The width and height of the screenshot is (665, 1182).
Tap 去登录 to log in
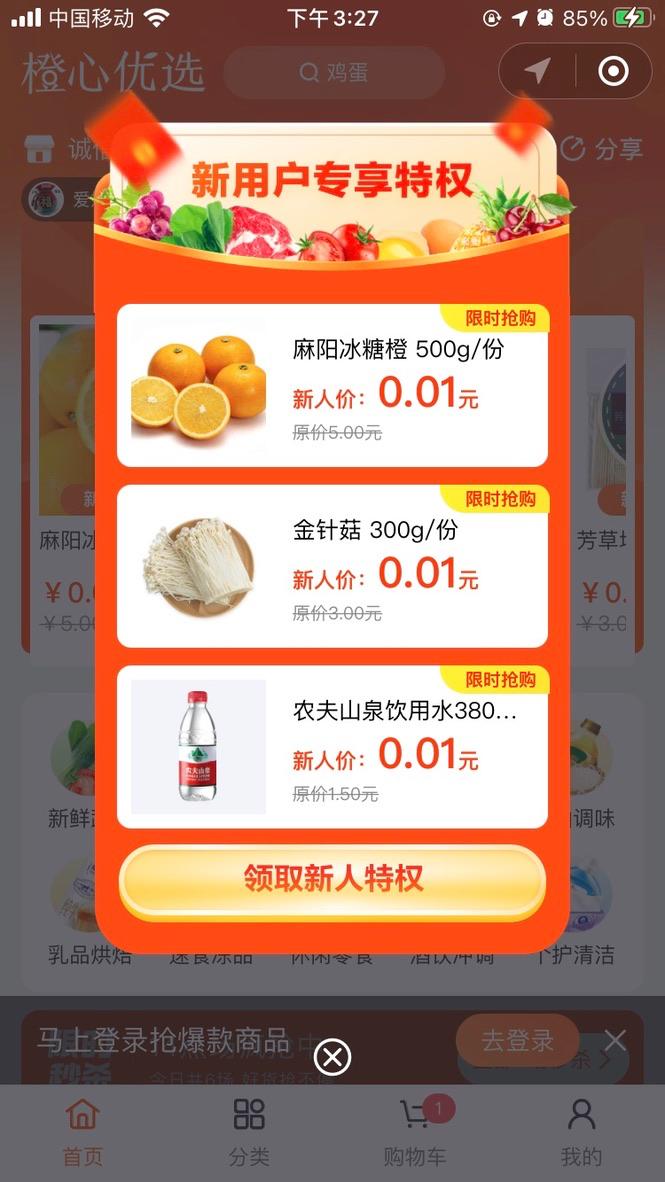[x=517, y=1040]
